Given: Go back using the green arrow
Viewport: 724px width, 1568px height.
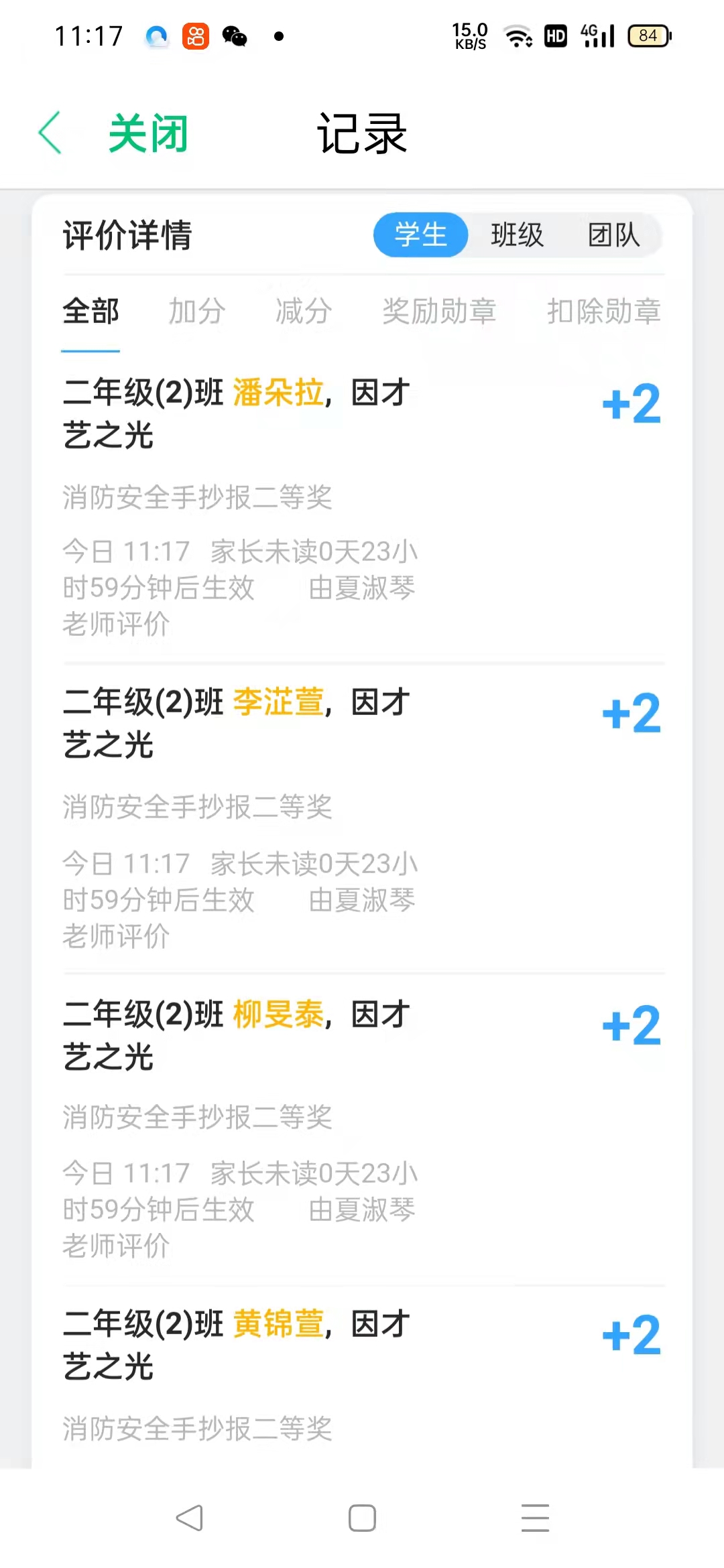Looking at the screenshot, I should pos(51,133).
